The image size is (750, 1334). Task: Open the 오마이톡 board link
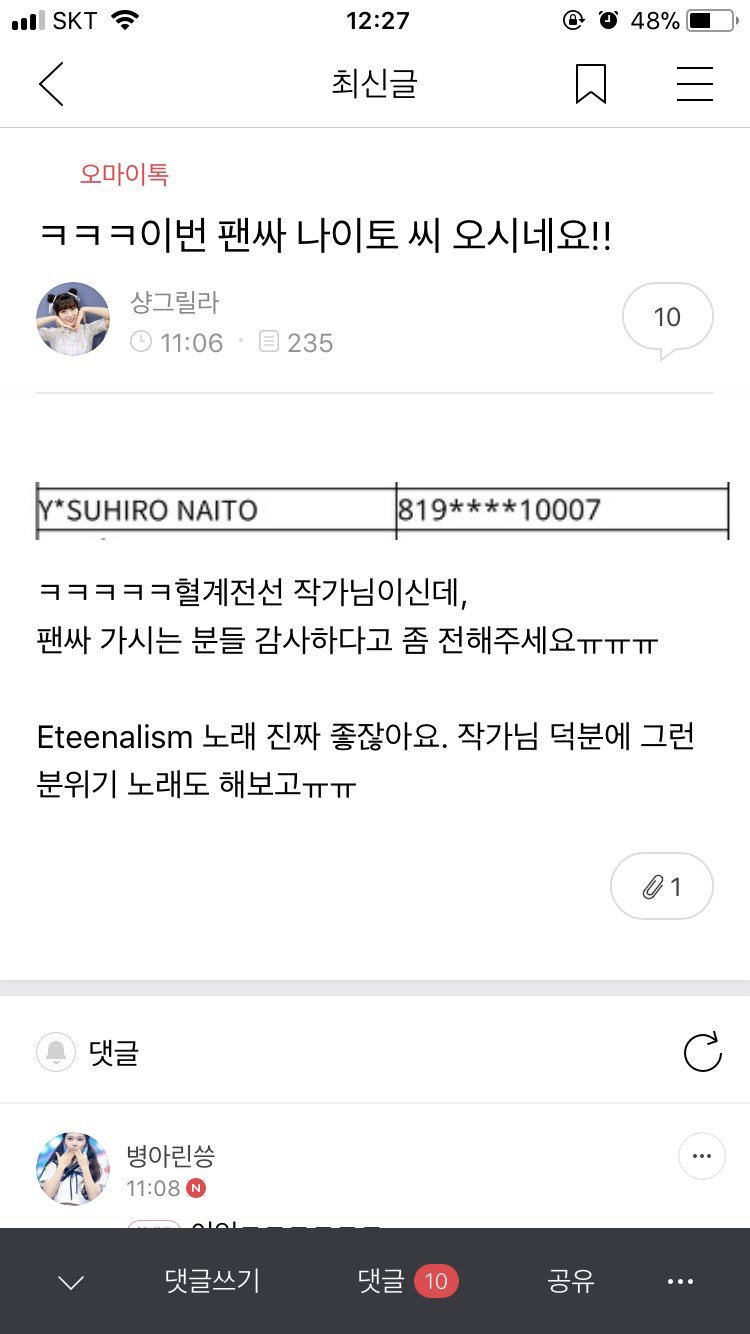pyautogui.click(x=124, y=174)
